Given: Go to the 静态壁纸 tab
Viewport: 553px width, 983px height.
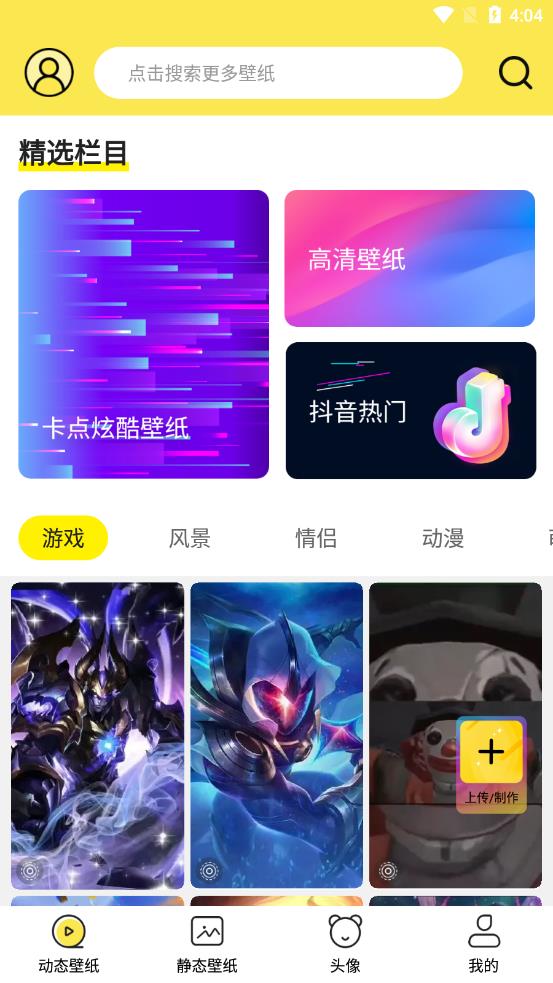Looking at the screenshot, I should (x=207, y=944).
